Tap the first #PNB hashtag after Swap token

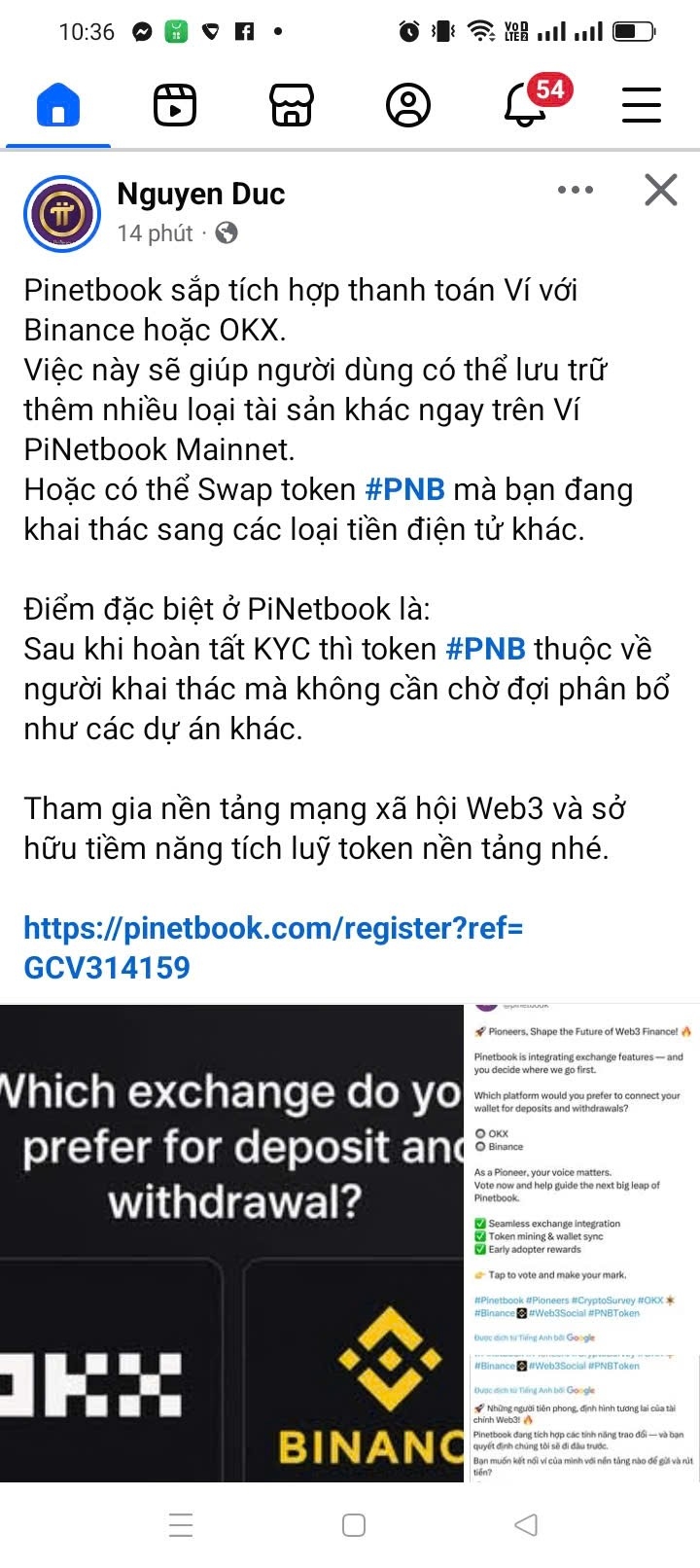pos(404,489)
